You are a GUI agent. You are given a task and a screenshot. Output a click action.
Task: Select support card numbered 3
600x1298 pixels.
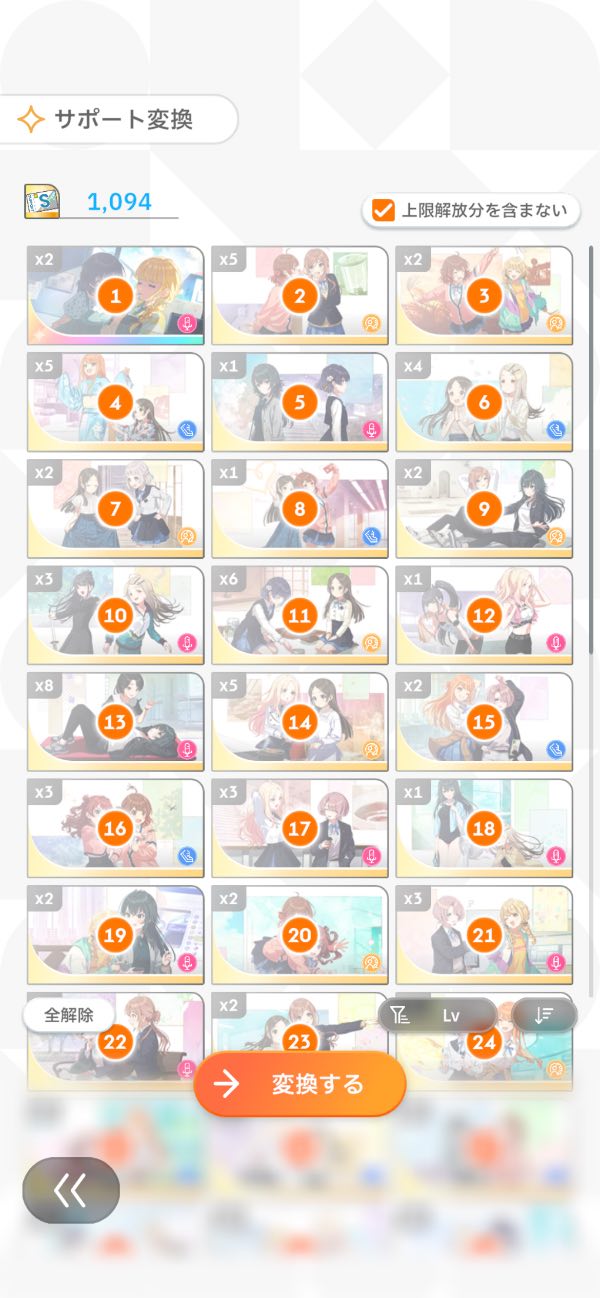pyautogui.click(x=484, y=296)
